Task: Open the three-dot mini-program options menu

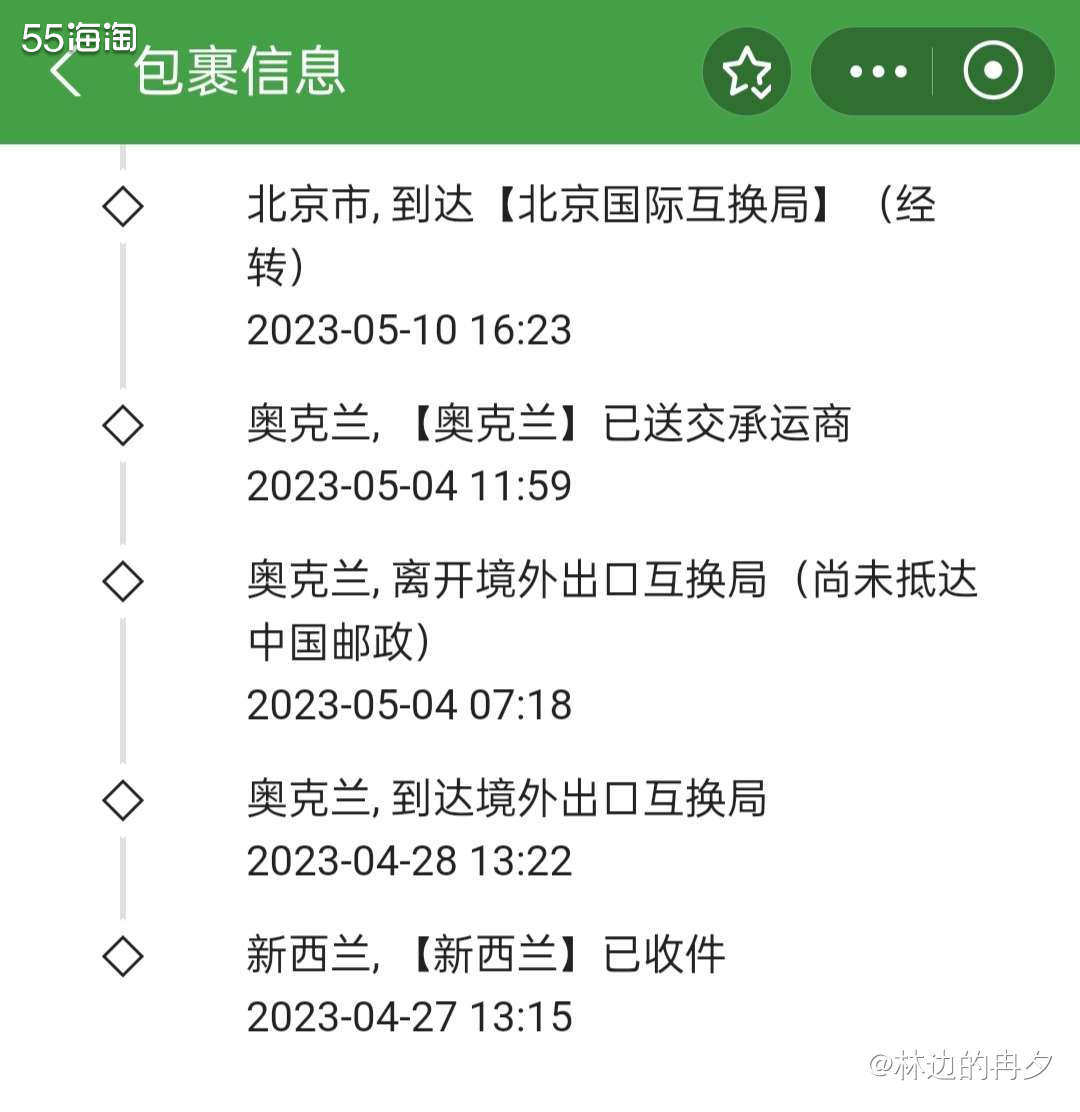Action: pyautogui.click(x=877, y=71)
